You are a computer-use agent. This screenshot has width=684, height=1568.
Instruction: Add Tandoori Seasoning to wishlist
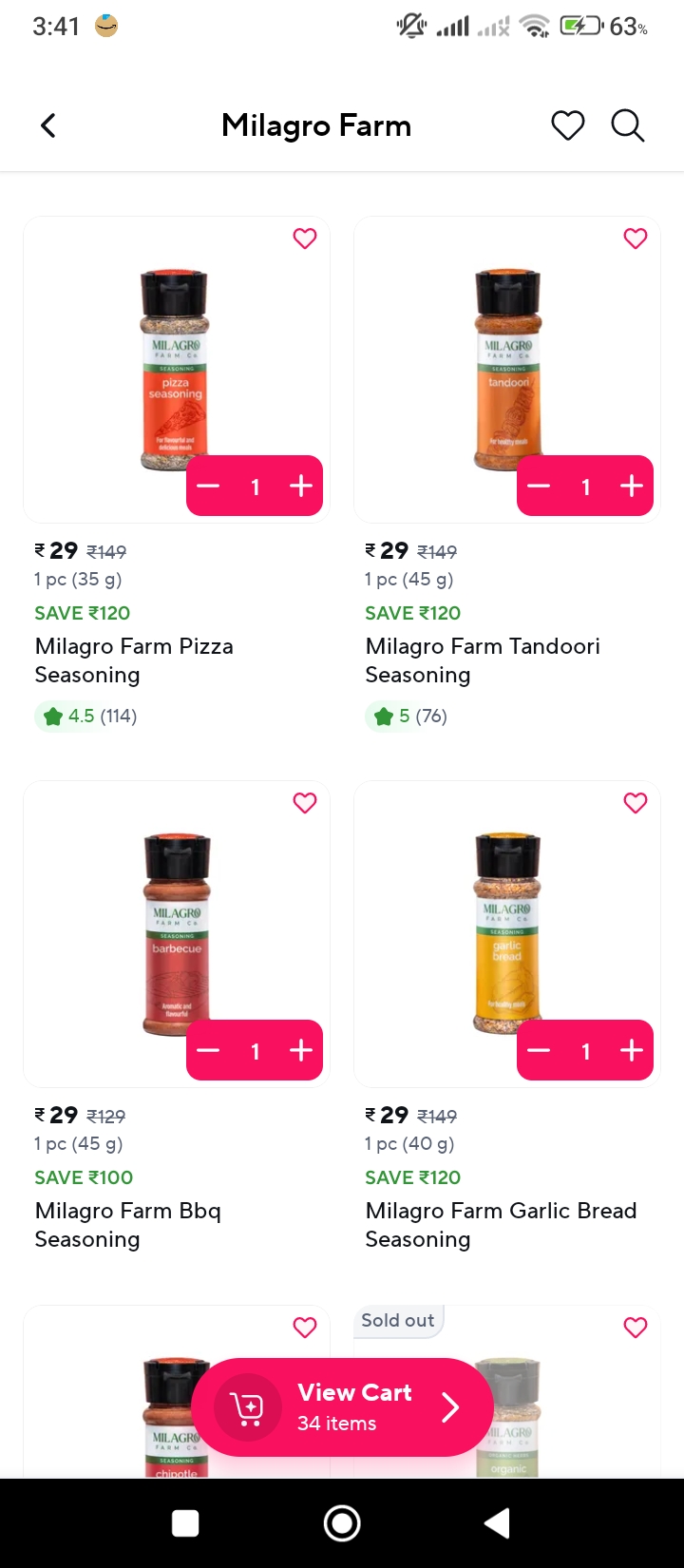636,239
